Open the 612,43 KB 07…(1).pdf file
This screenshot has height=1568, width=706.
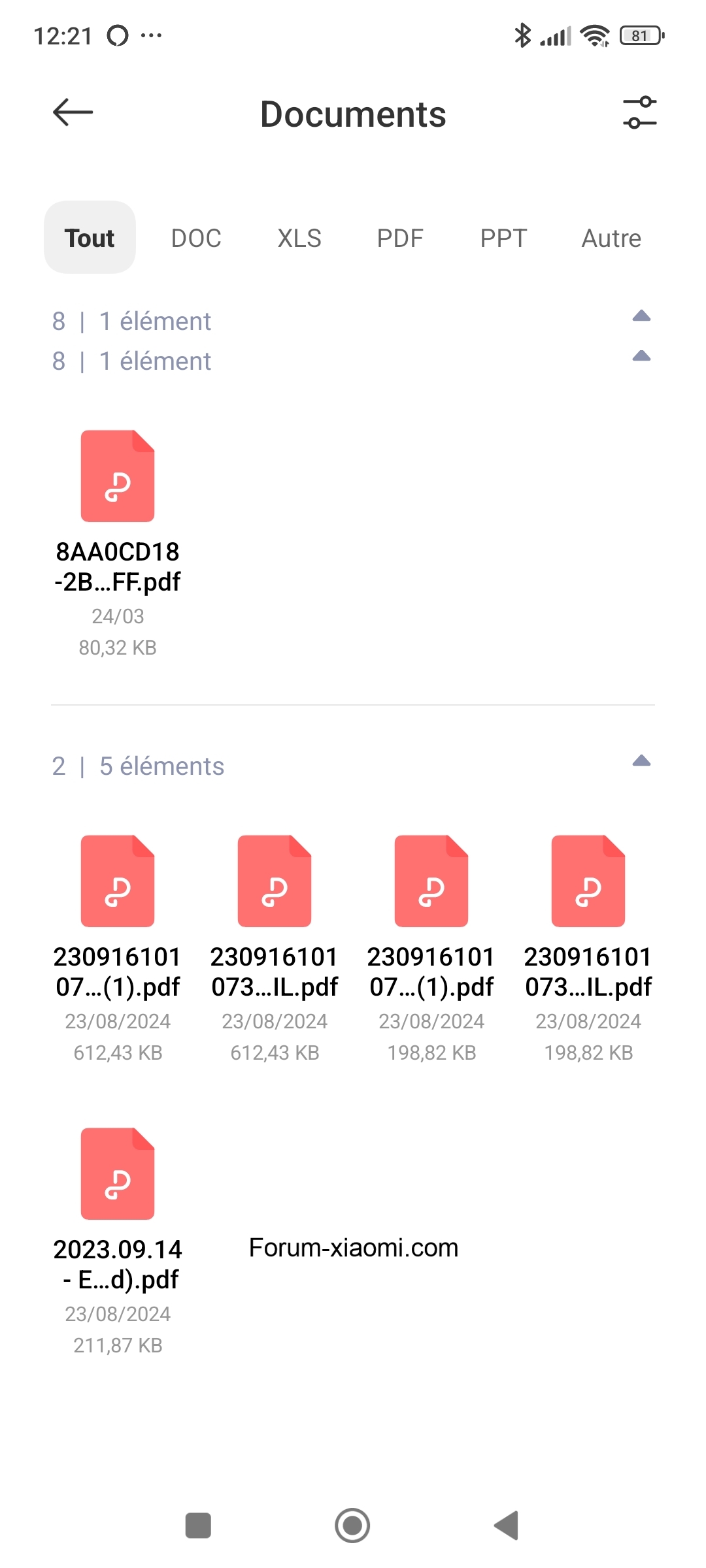[x=118, y=949]
